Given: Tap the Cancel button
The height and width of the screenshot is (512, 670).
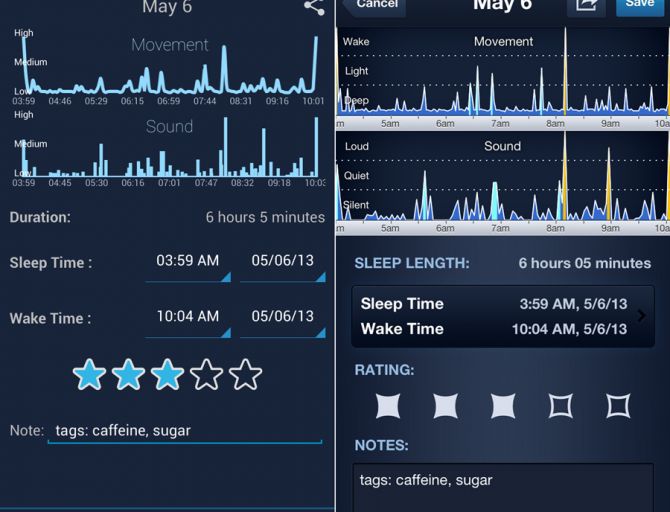Looking at the screenshot, I should tap(375, 5).
